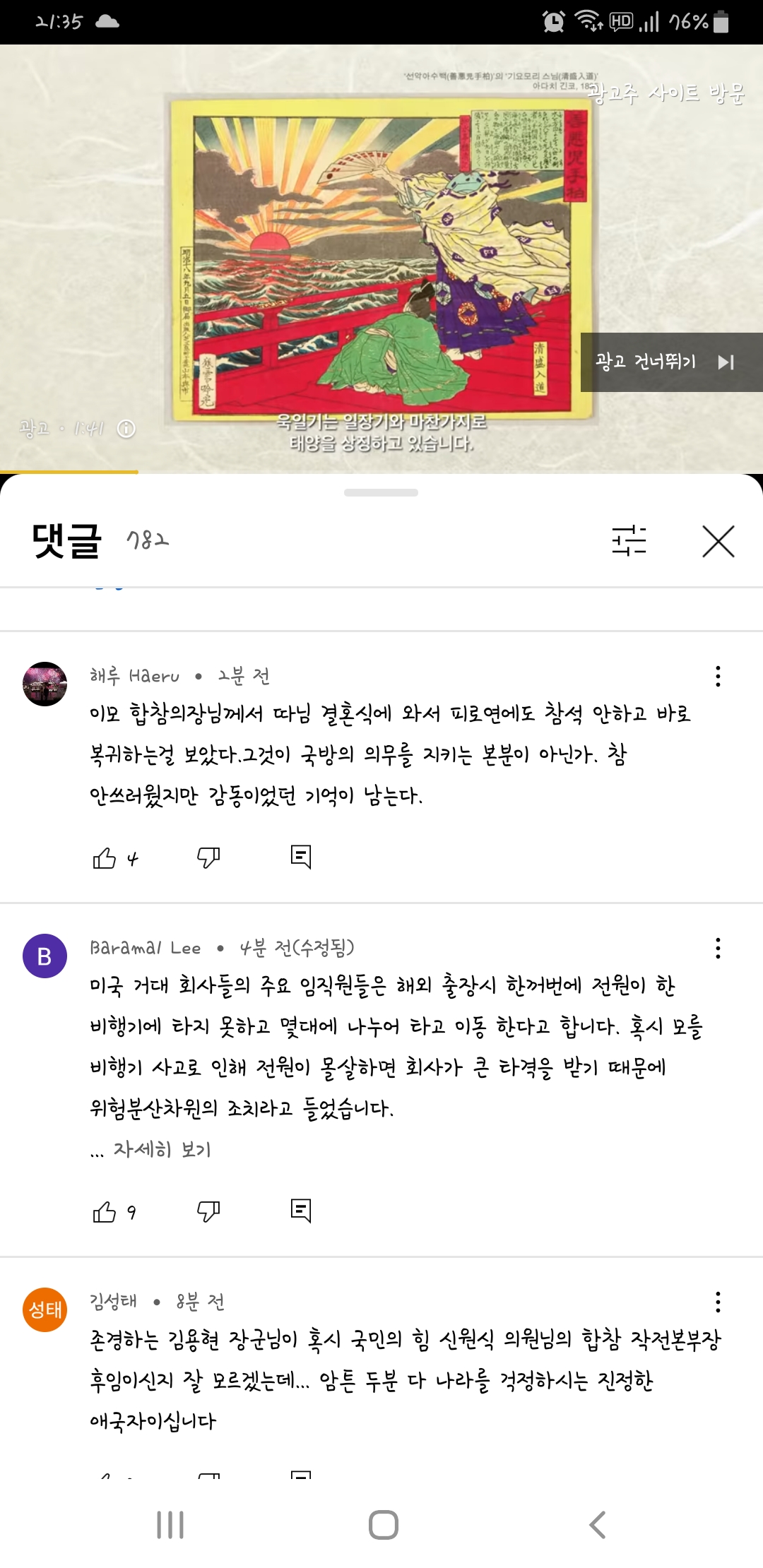Open 해루 Haeru's profile picture
Screen dimensions: 763x1568
[45, 684]
